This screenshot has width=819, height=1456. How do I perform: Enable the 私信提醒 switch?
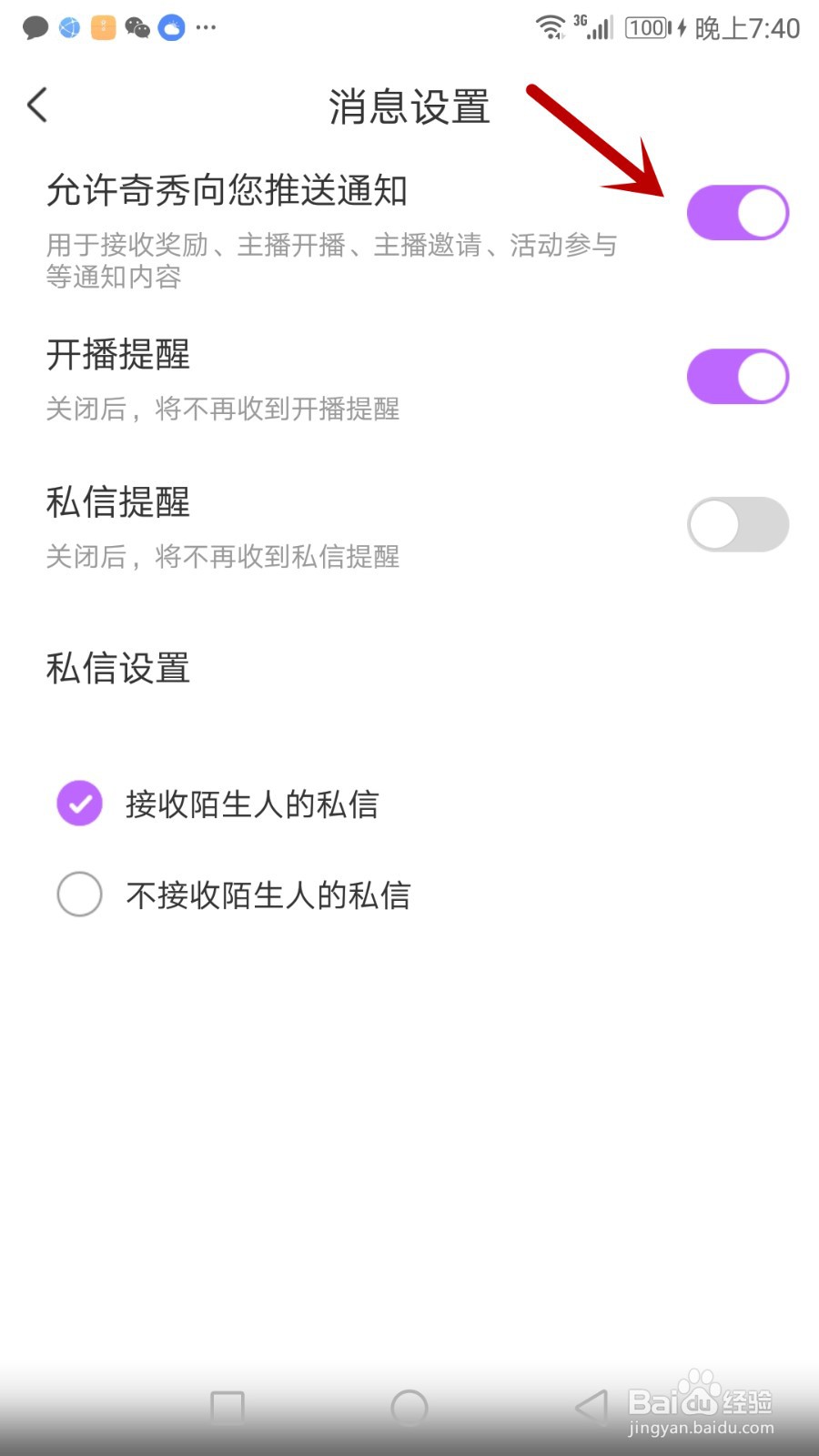pos(737,524)
